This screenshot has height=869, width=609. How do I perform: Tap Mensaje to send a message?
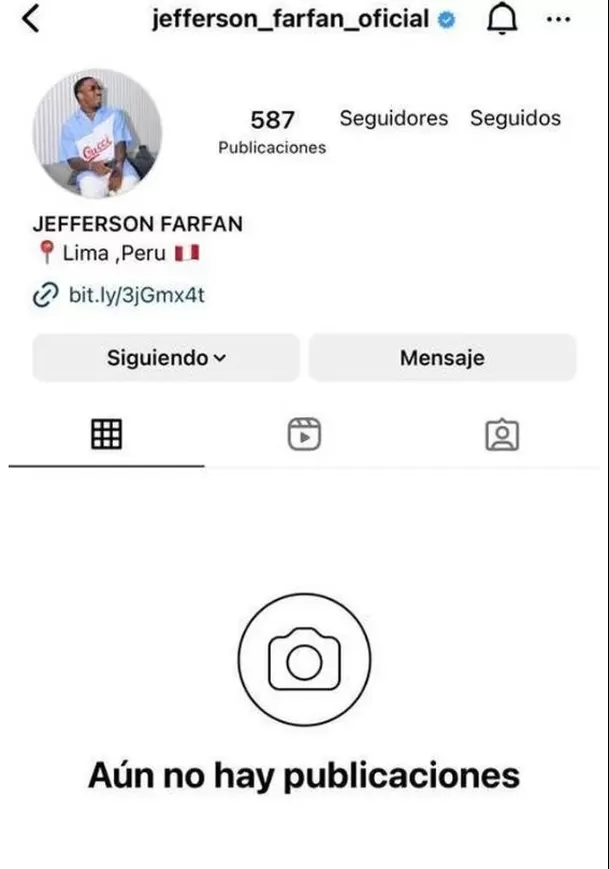pos(442,358)
